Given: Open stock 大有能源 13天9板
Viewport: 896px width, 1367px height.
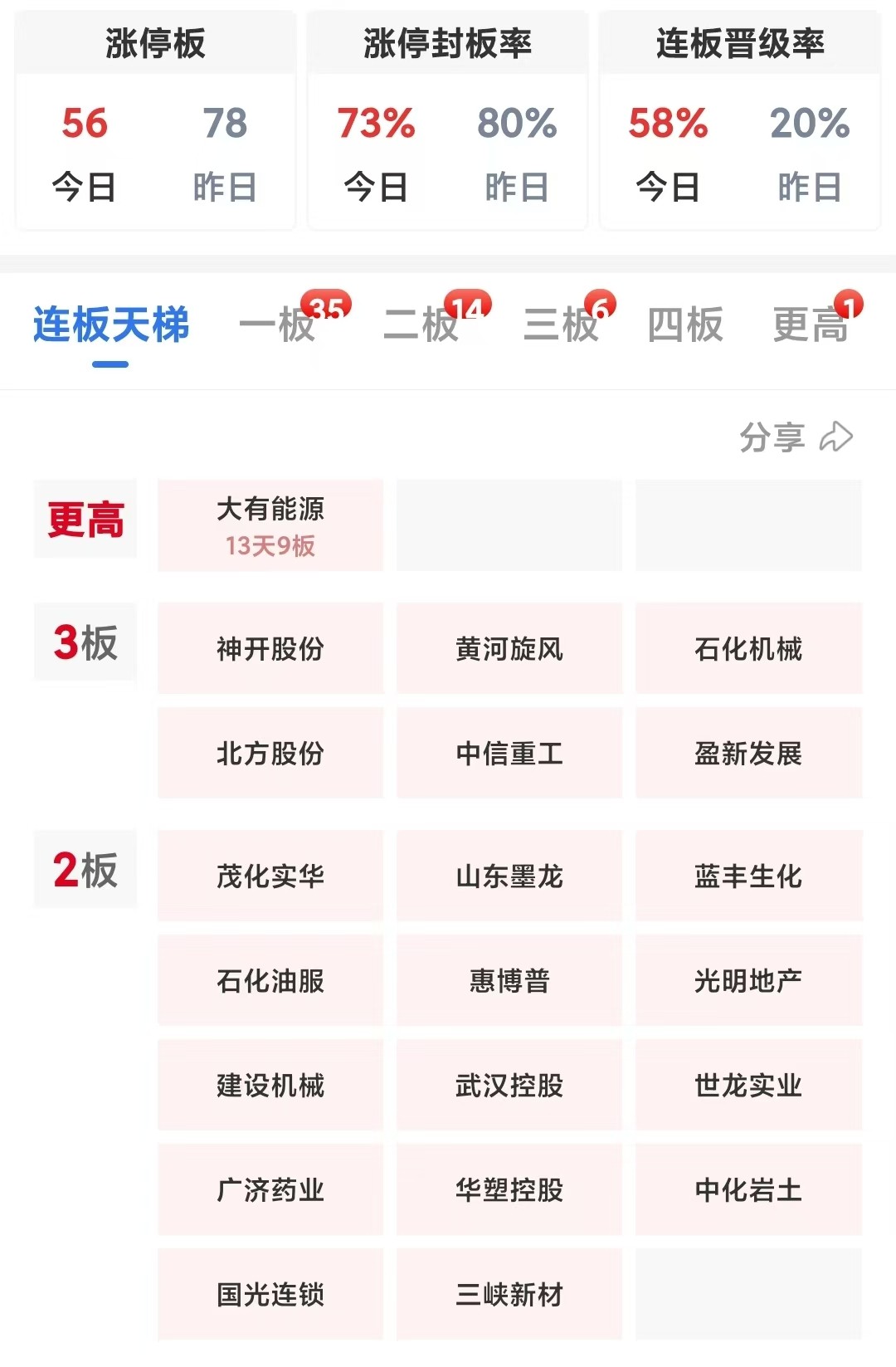Looking at the screenshot, I should tap(270, 525).
